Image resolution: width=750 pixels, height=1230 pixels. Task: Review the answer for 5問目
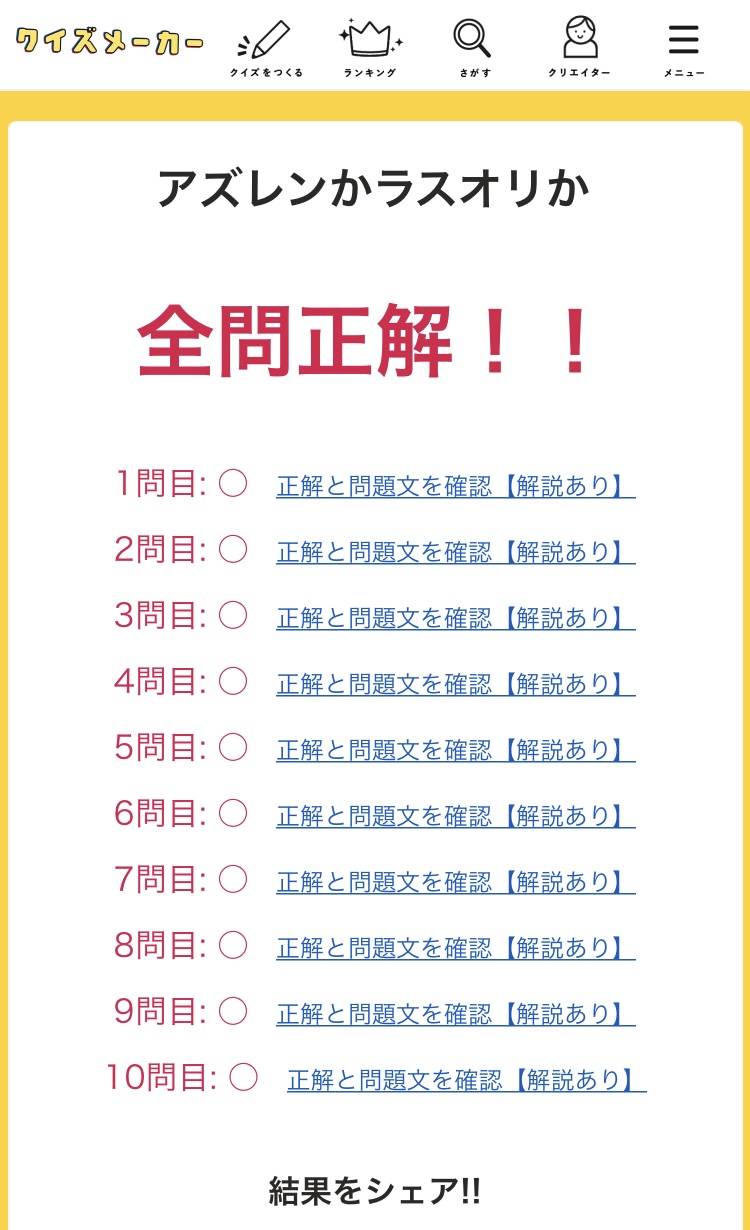[455, 750]
